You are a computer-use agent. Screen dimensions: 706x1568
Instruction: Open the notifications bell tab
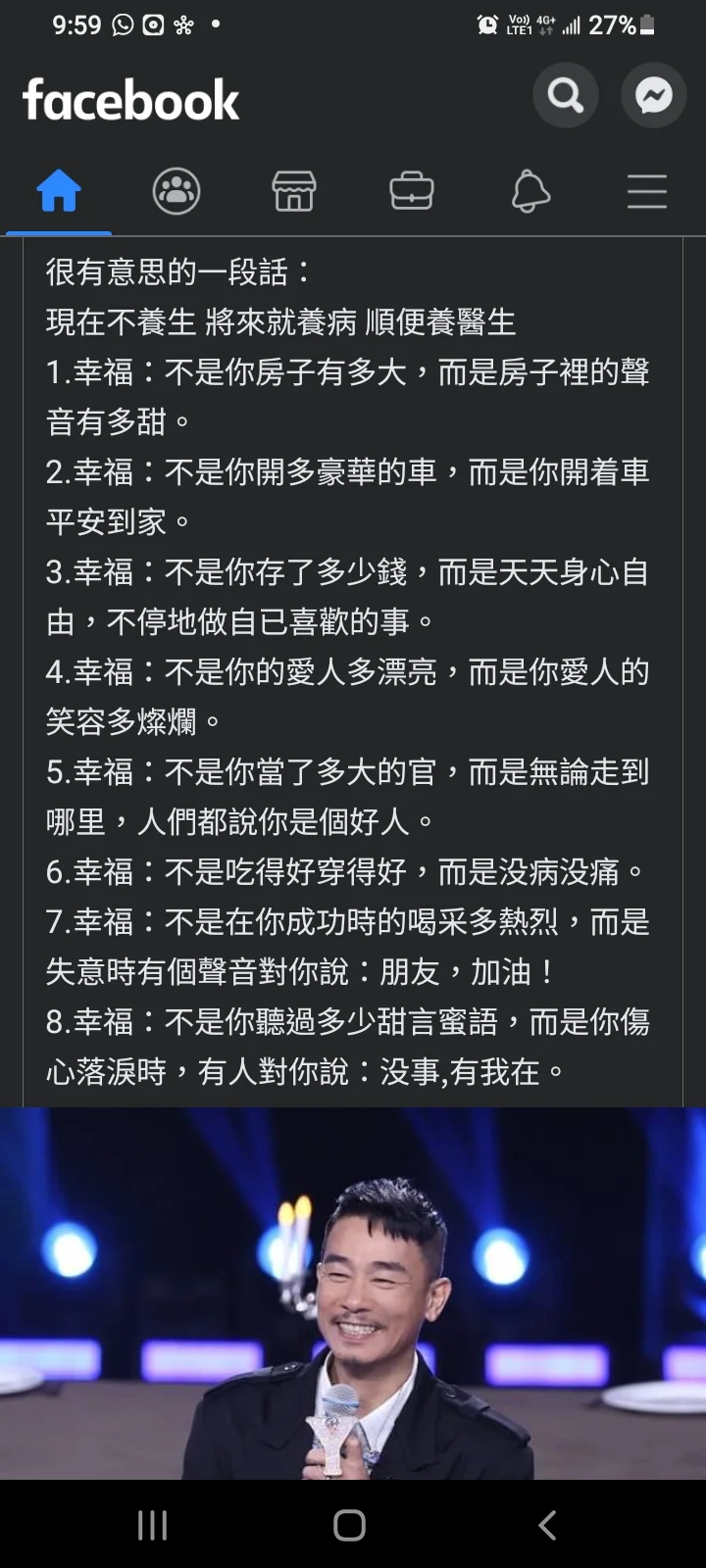529,191
